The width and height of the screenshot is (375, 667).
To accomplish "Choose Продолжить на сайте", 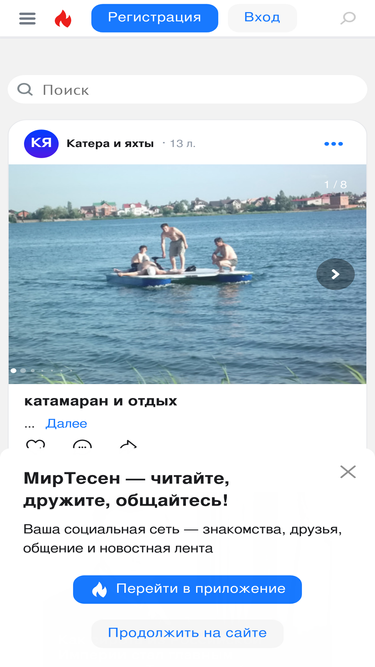I will click(x=187, y=633).
